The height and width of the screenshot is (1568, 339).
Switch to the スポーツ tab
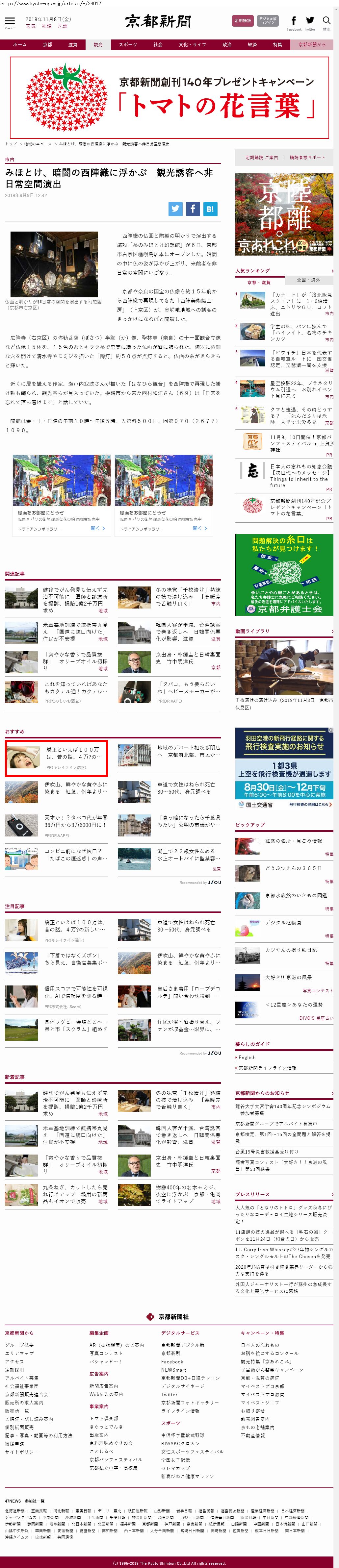[128, 44]
